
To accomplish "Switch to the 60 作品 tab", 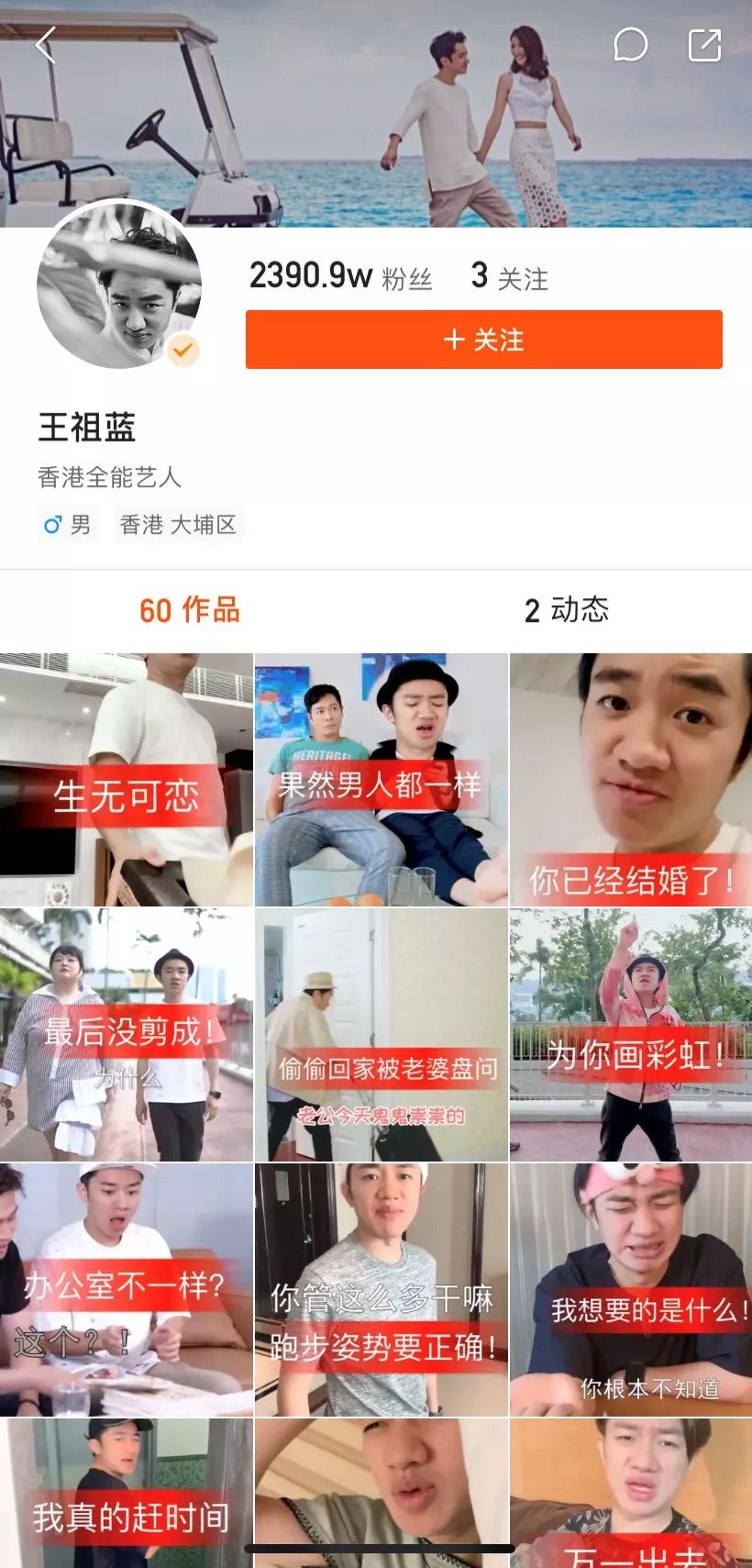I will pyautogui.click(x=189, y=610).
